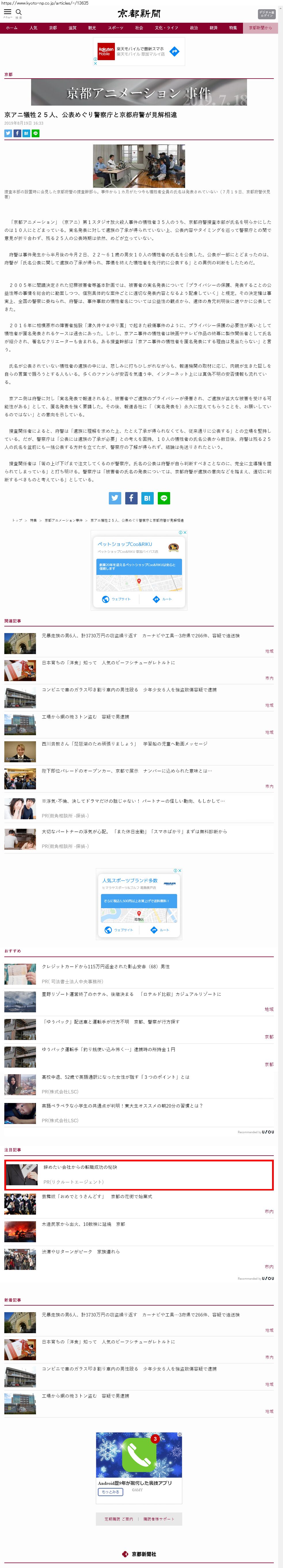Screen dimensions: 283x1568
Task: Open article about 元暴走族の男6人 in 関連記事
Action: (x=140, y=635)
